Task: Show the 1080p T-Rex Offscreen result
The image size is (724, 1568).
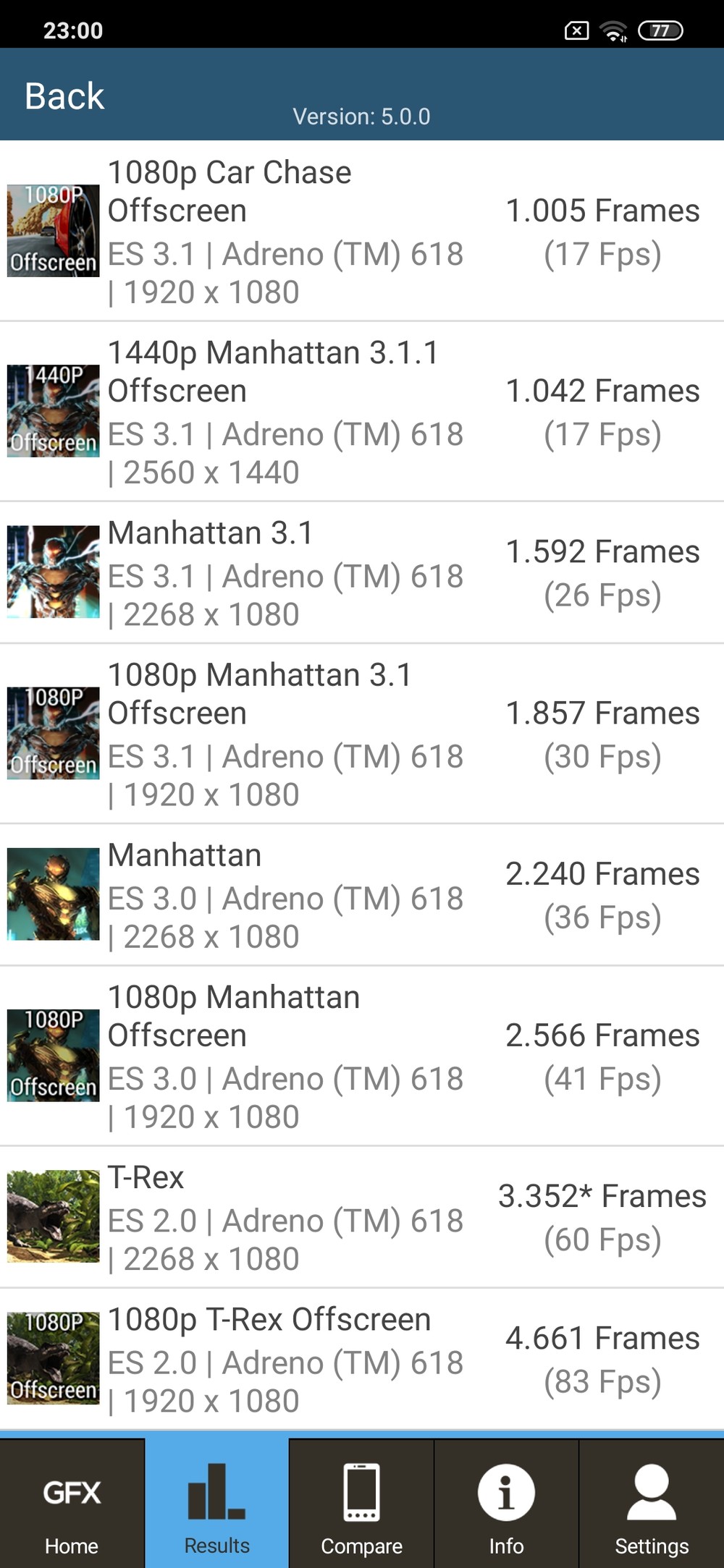Action: pos(362,1360)
